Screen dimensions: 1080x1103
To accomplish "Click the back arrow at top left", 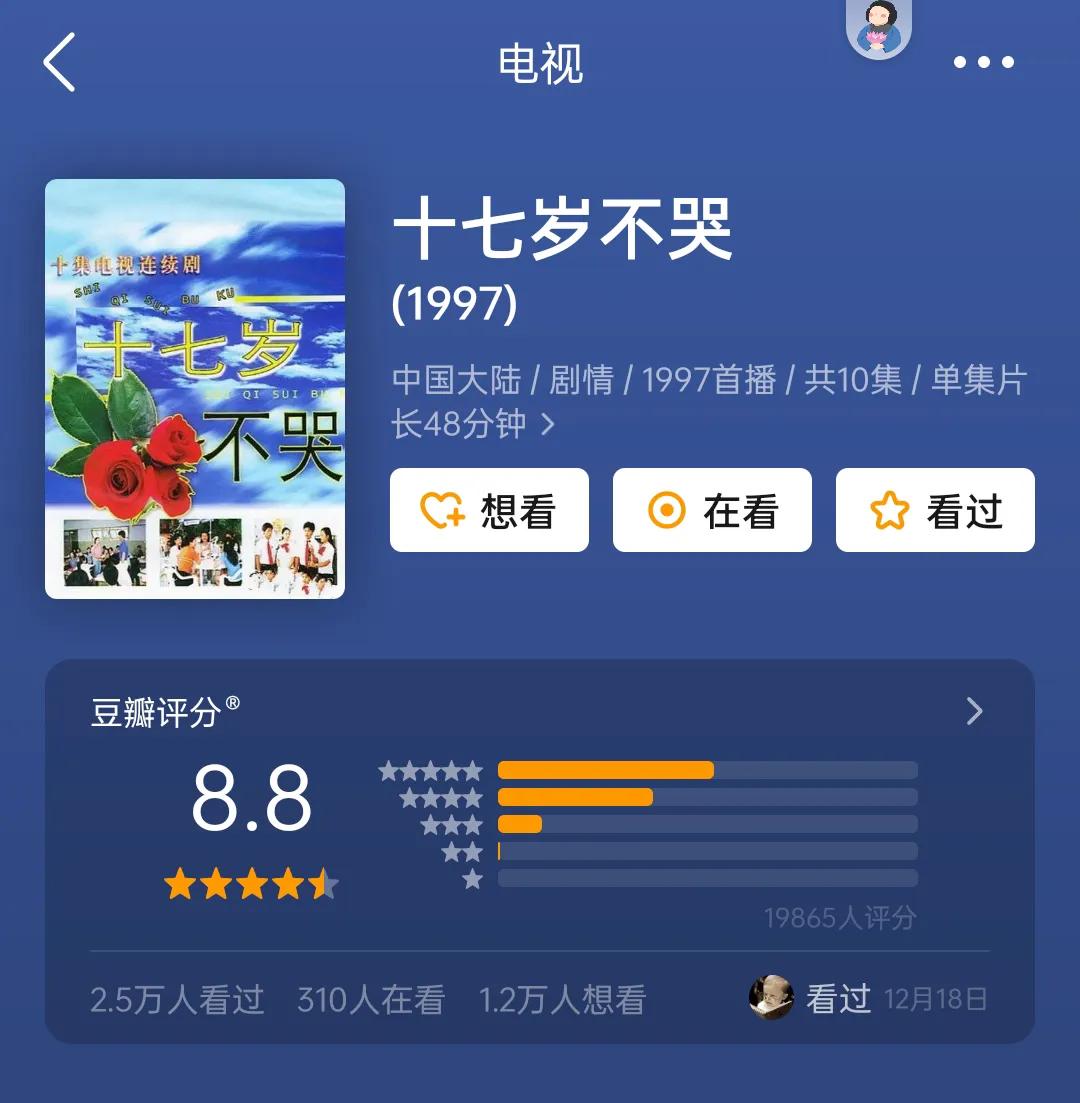I will (57, 62).
